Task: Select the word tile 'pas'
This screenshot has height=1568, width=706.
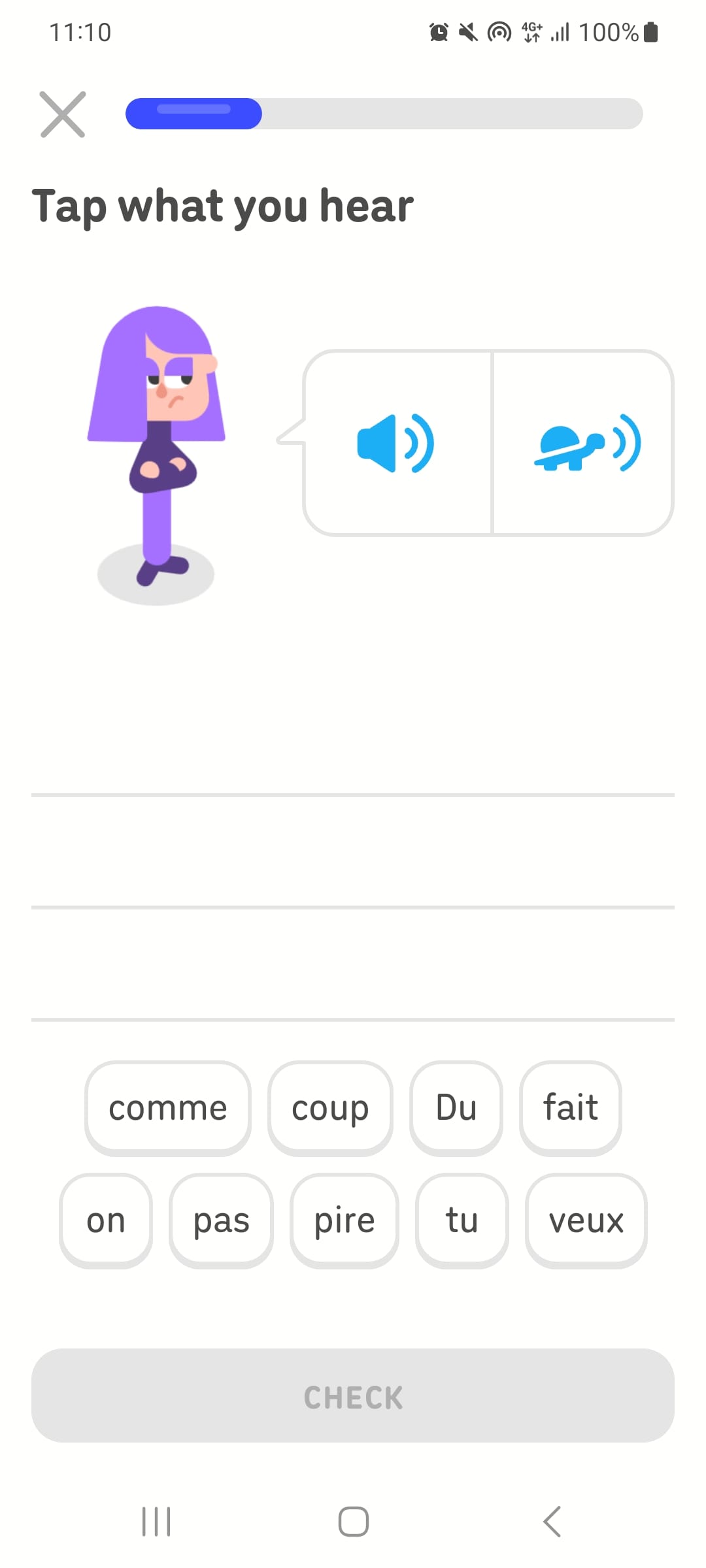Action: 221,1220
